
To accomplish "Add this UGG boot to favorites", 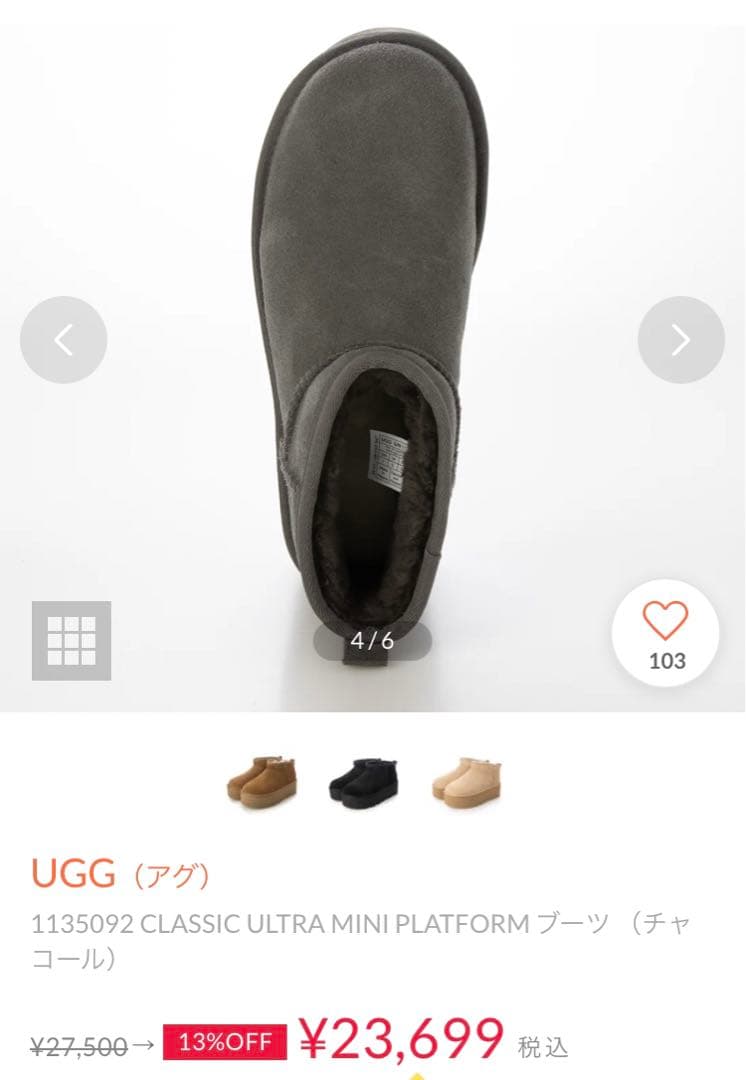I will (665, 633).
